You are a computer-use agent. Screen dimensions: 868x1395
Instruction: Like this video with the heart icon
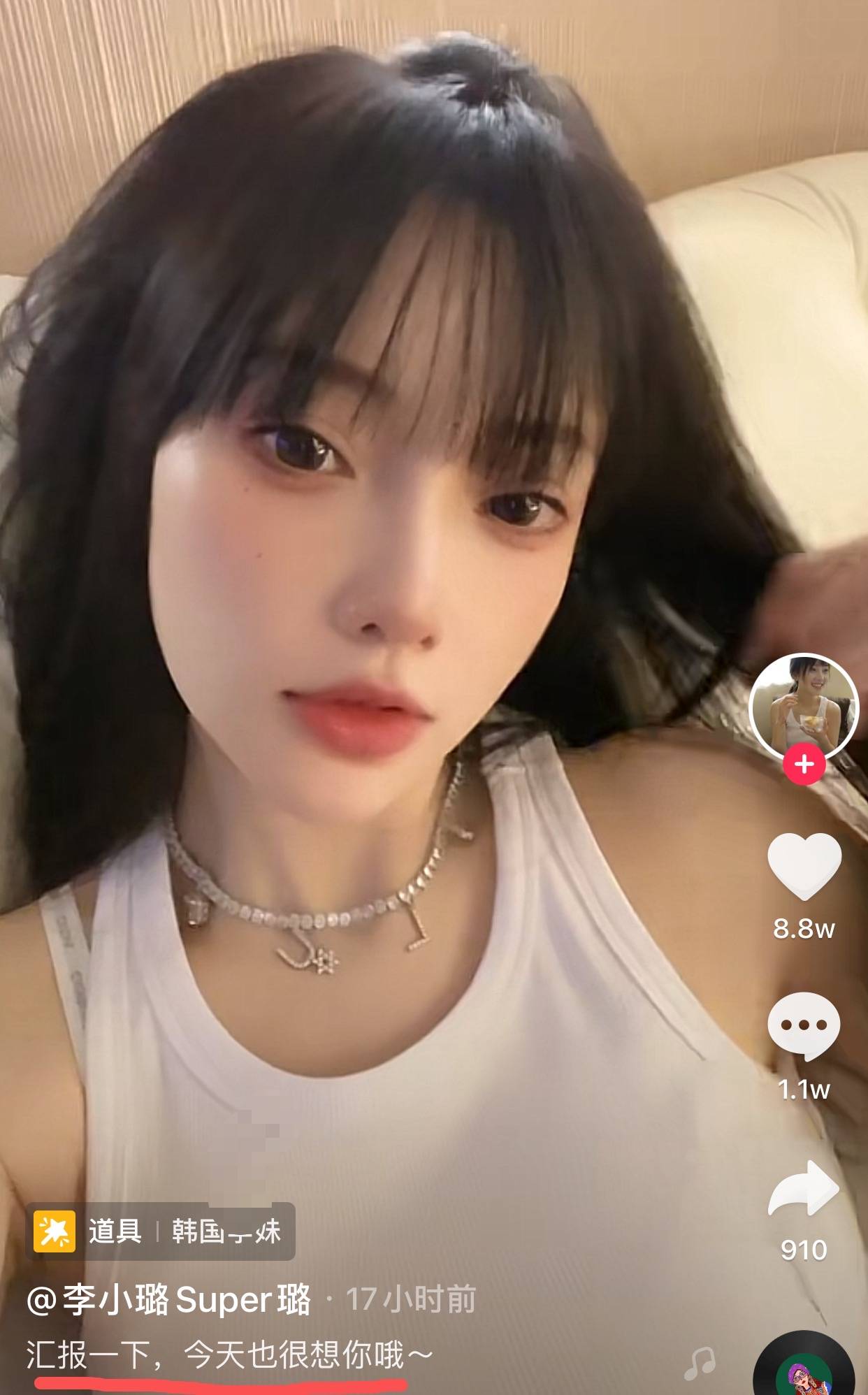(804, 867)
